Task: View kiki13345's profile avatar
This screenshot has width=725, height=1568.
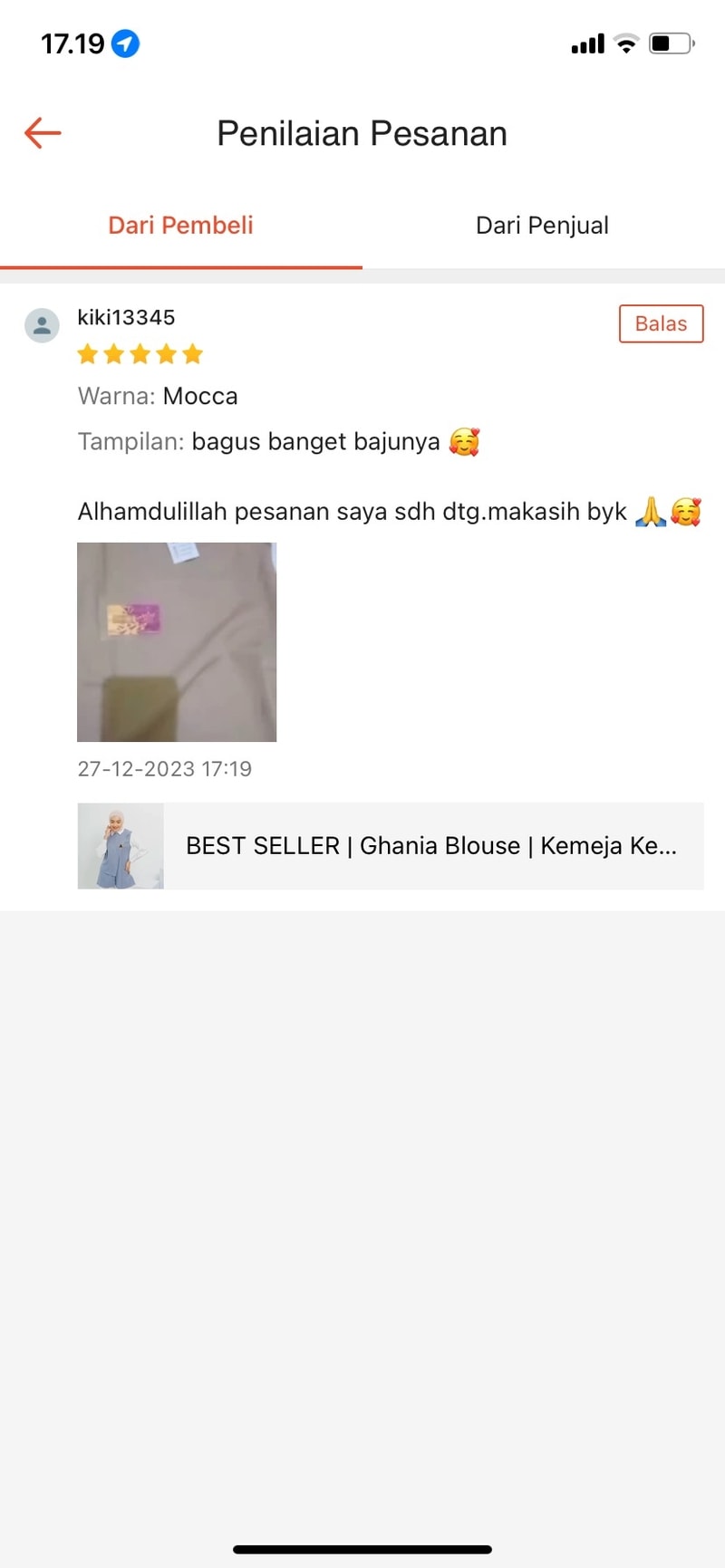Action: (42, 325)
